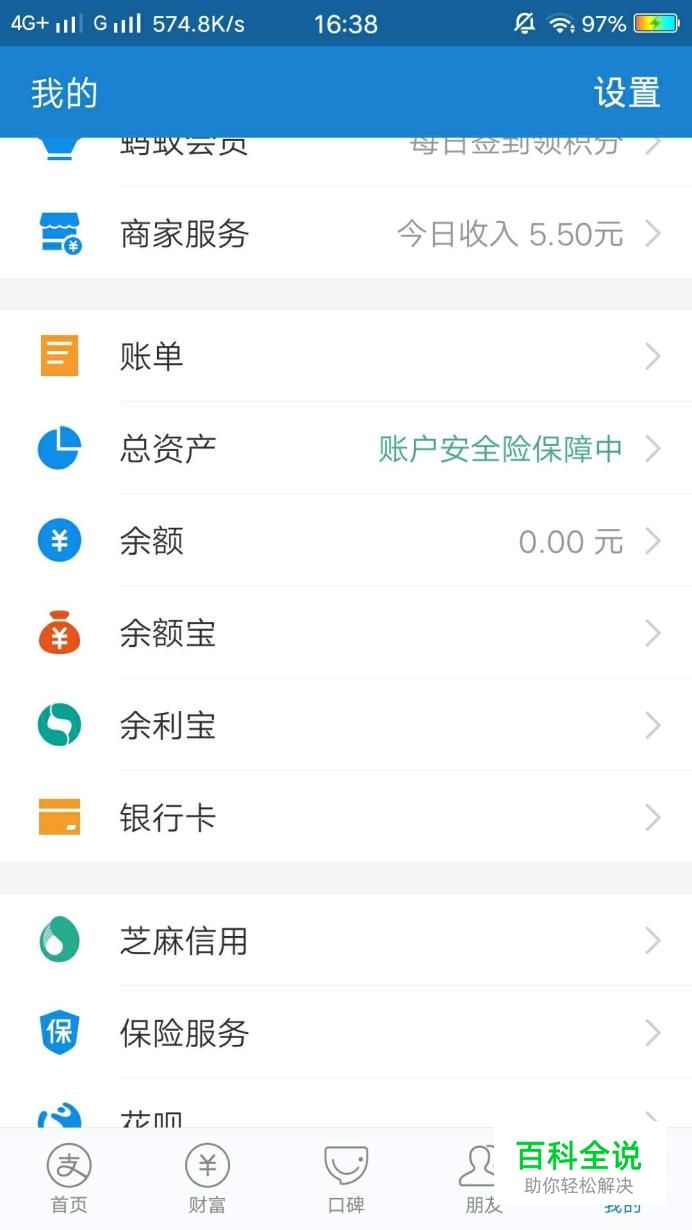Open 余额宝
The image size is (692, 1230).
(x=346, y=633)
